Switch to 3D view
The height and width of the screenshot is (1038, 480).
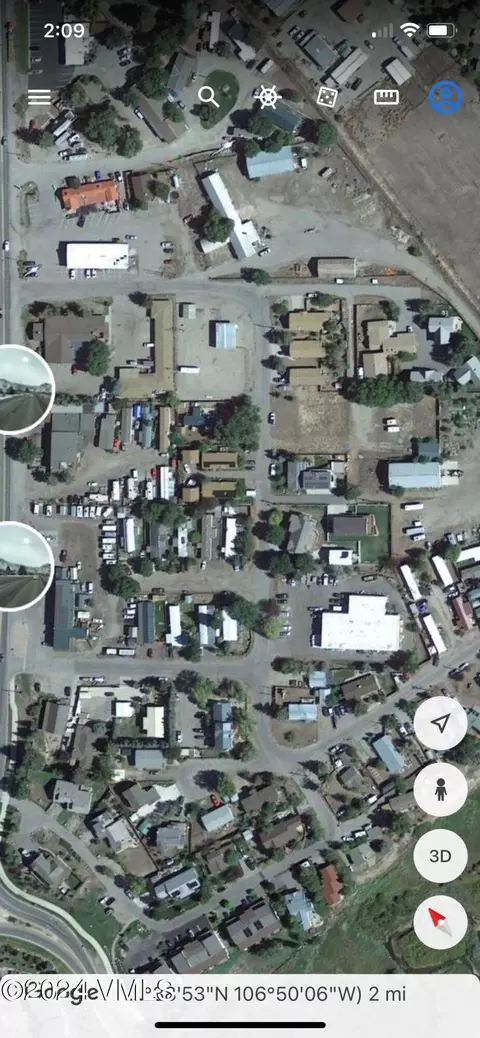440,856
